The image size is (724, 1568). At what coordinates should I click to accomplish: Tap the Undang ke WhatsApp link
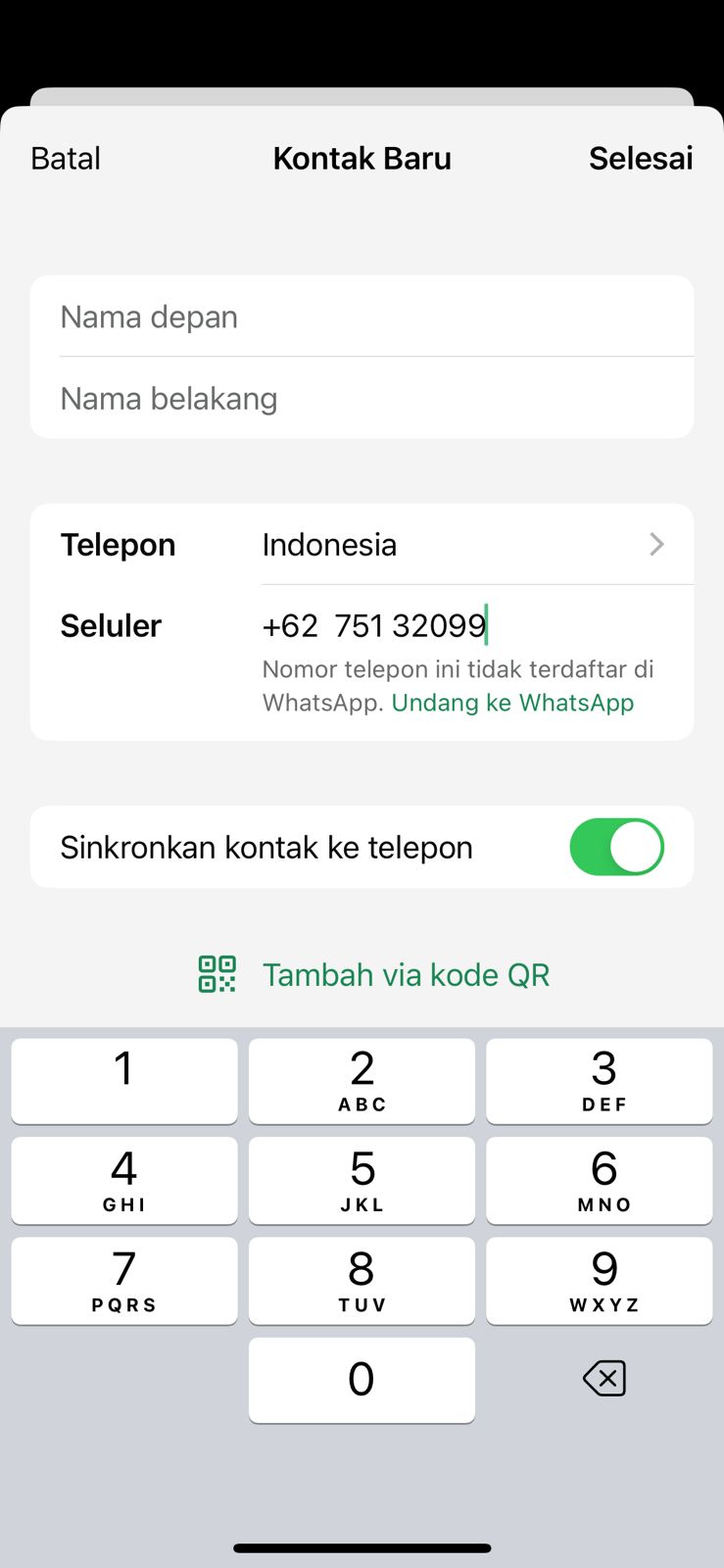tap(512, 703)
